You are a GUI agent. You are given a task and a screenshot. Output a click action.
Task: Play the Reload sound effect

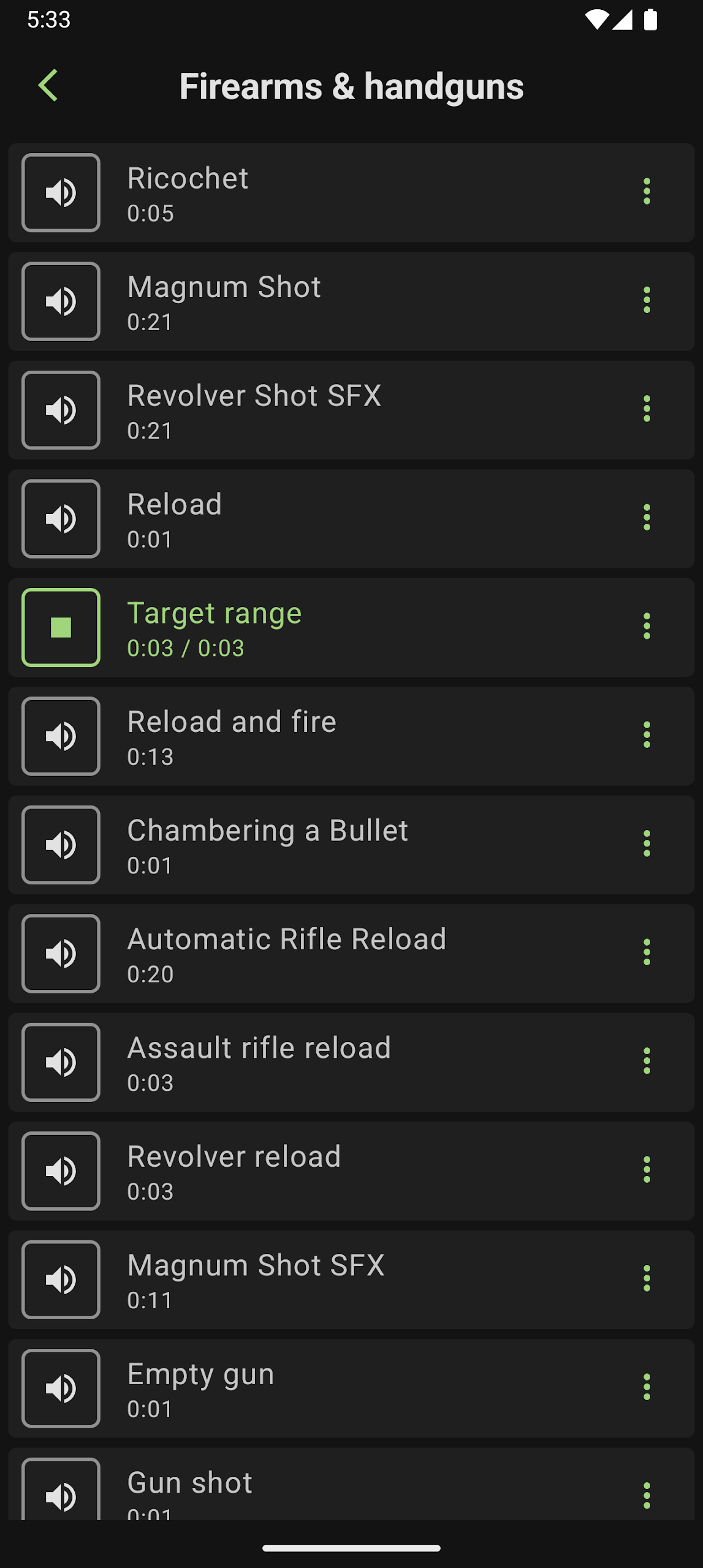61,519
